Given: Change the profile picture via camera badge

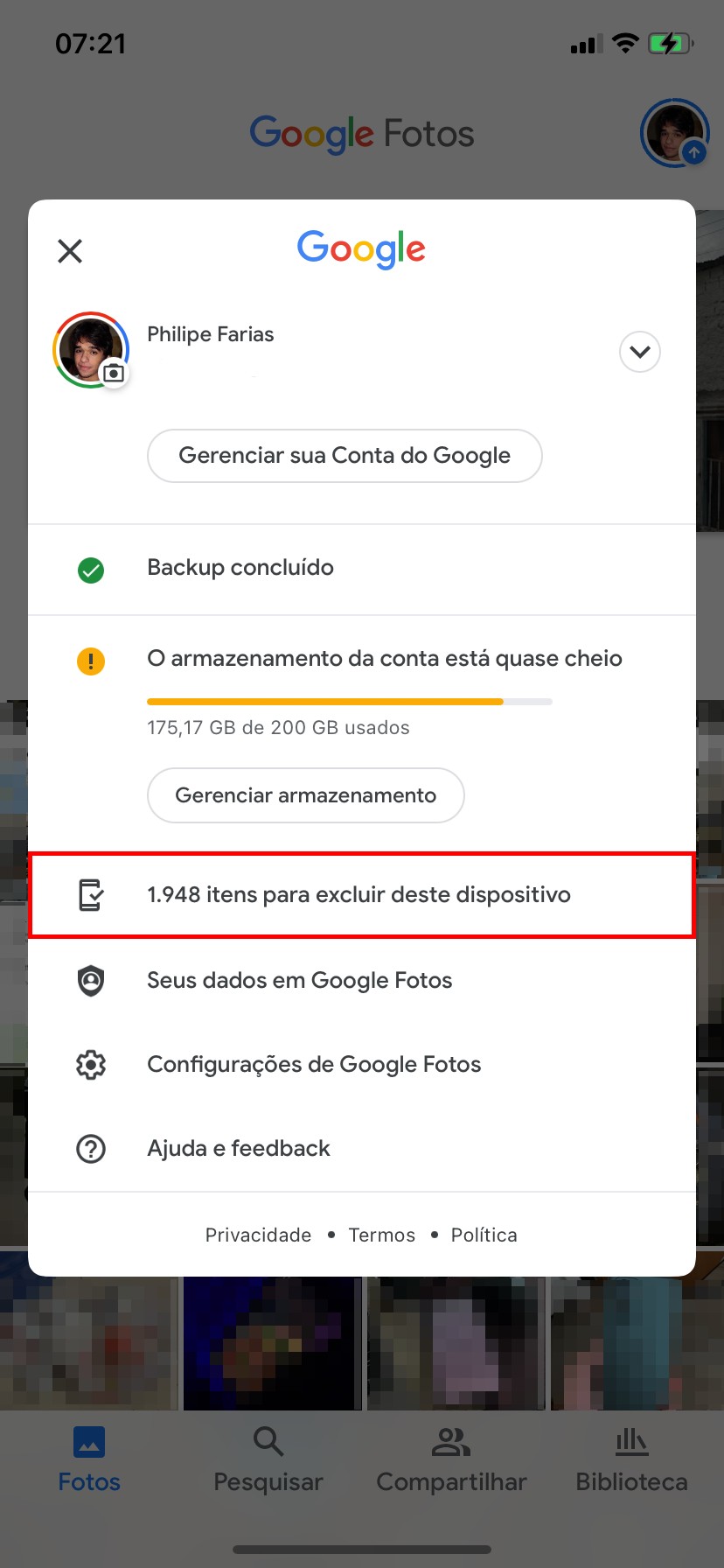Looking at the screenshot, I should [114, 374].
